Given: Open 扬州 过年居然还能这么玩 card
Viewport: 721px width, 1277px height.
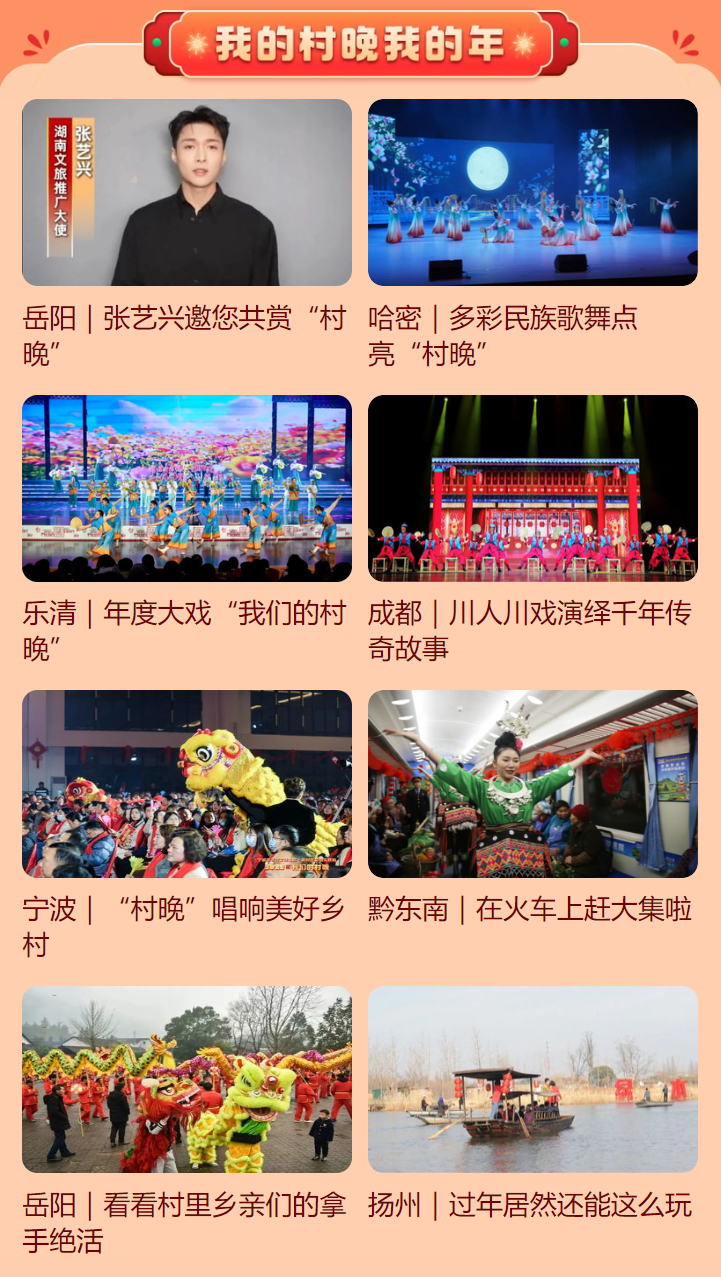Looking at the screenshot, I should coord(532,1079).
